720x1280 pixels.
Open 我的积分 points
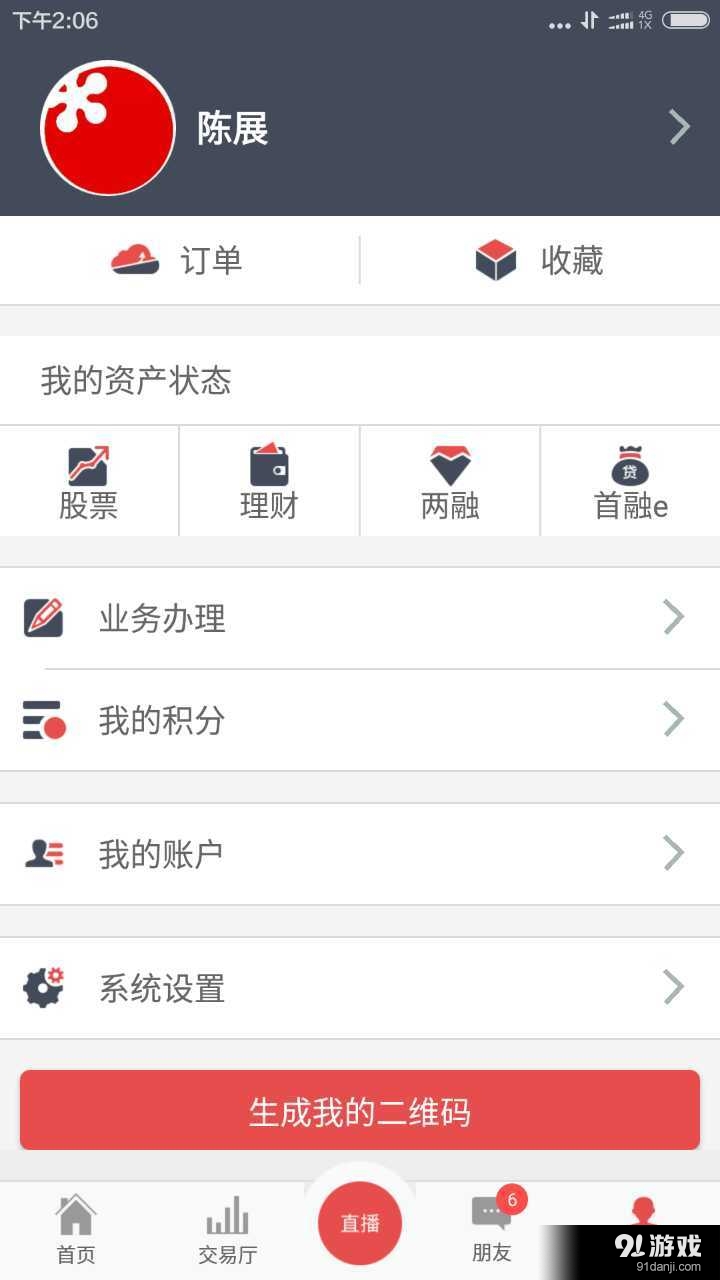point(360,720)
